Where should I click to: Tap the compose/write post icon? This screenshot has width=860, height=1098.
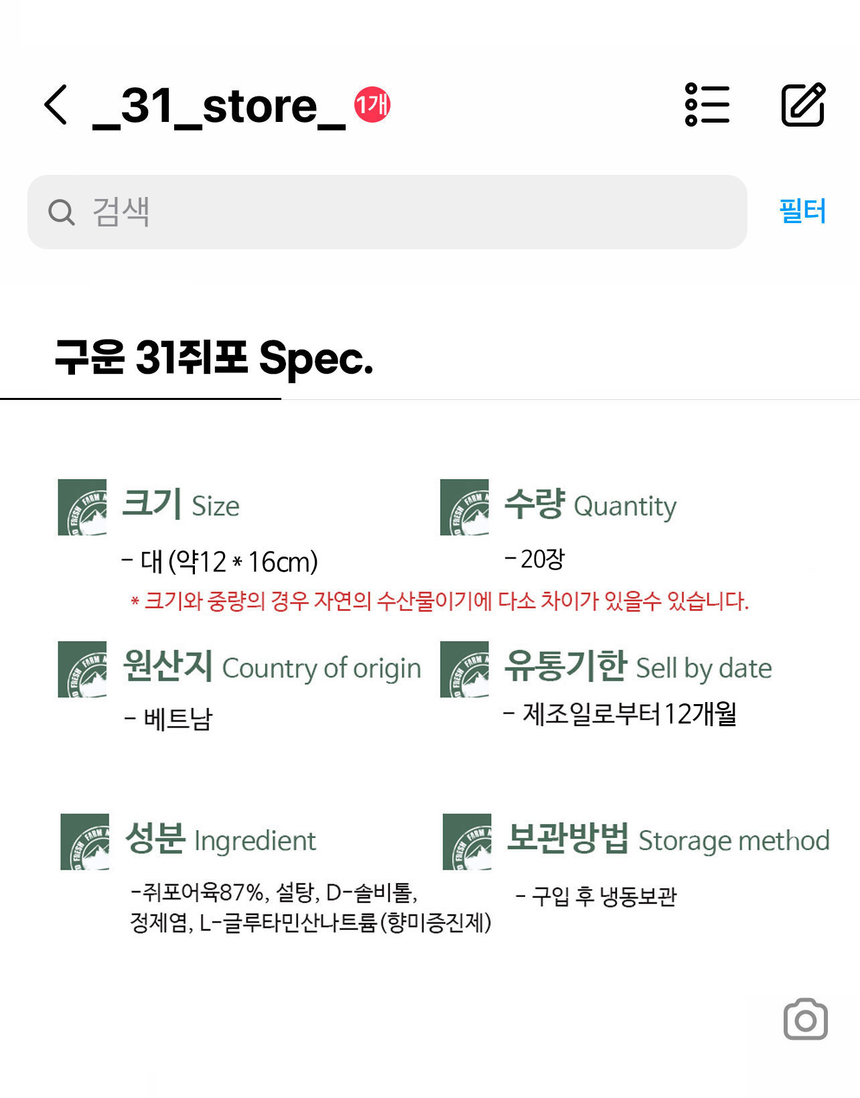coord(802,105)
